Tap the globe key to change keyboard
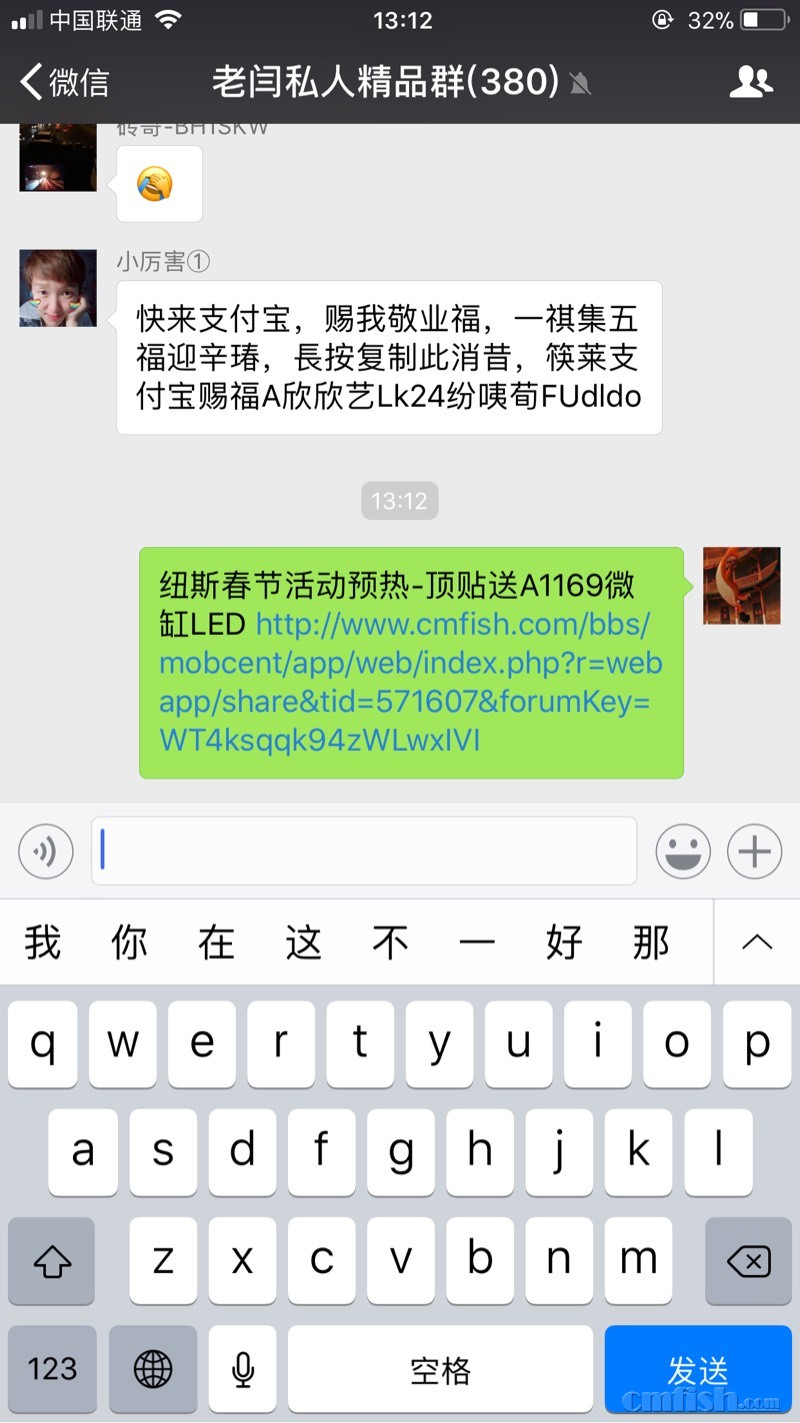This screenshot has width=800, height=1423. click(153, 1369)
